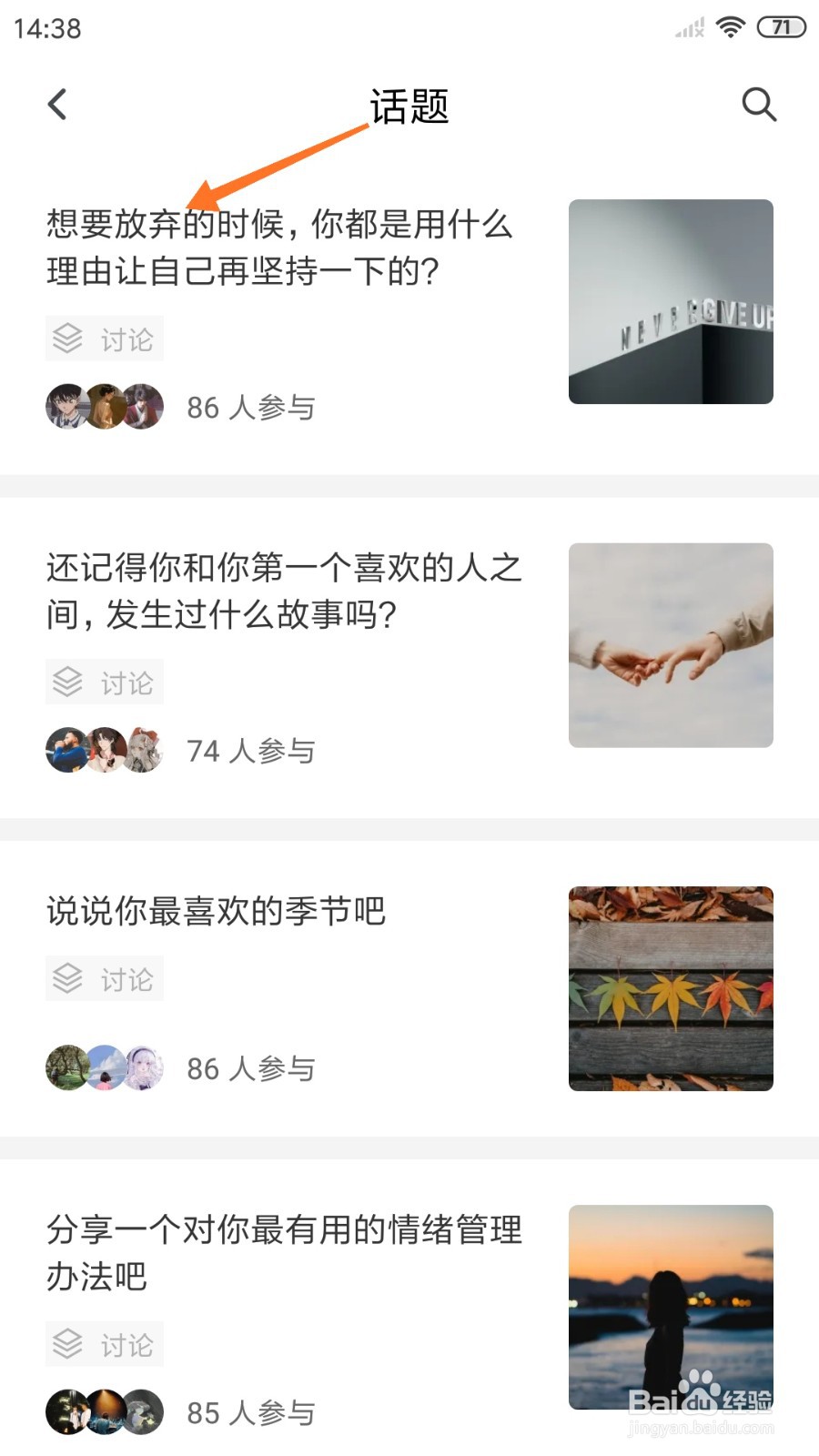Tap the 86 人参与 count on the first topic
This screenshot has height=1456, width=819.
click(250, 407)
